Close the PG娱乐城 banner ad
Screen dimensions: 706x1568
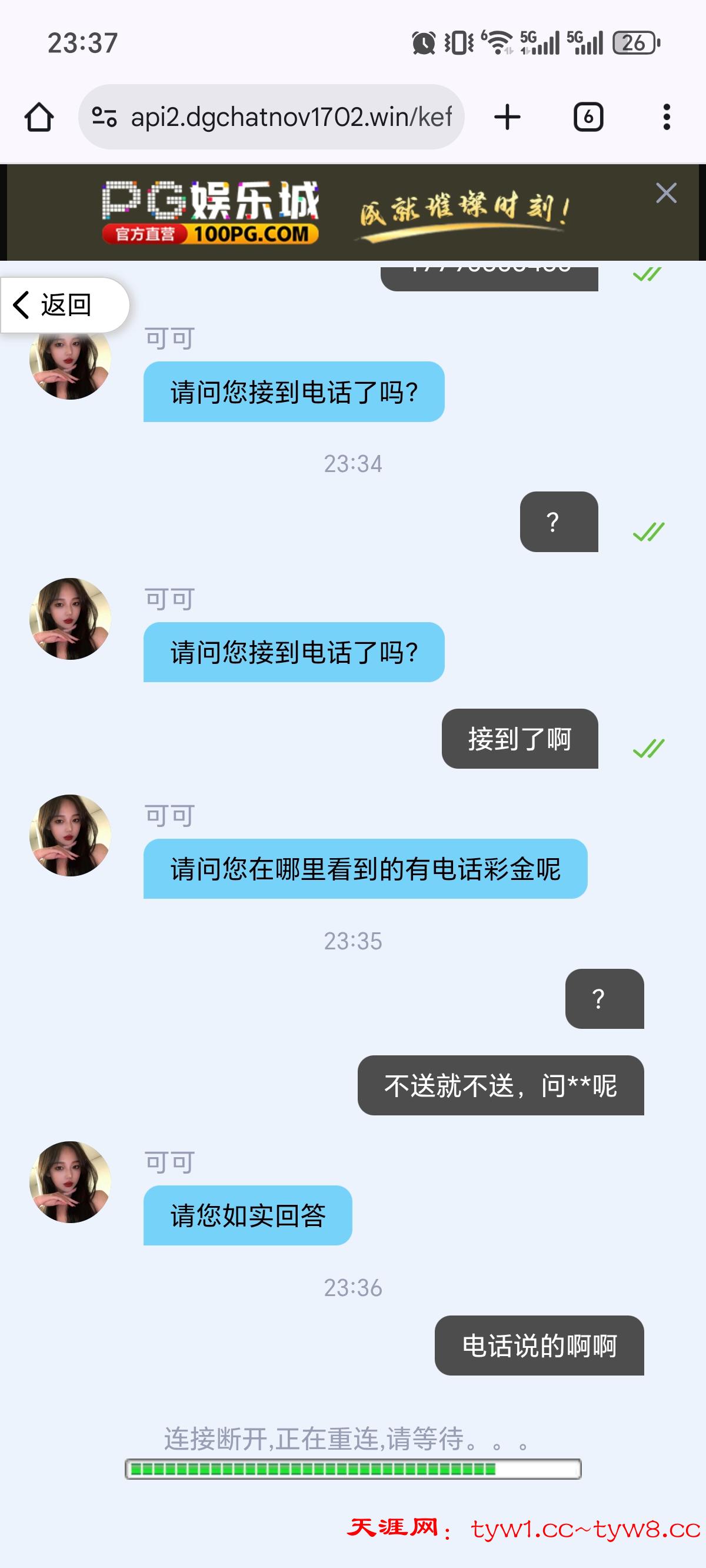click(666, 194)
